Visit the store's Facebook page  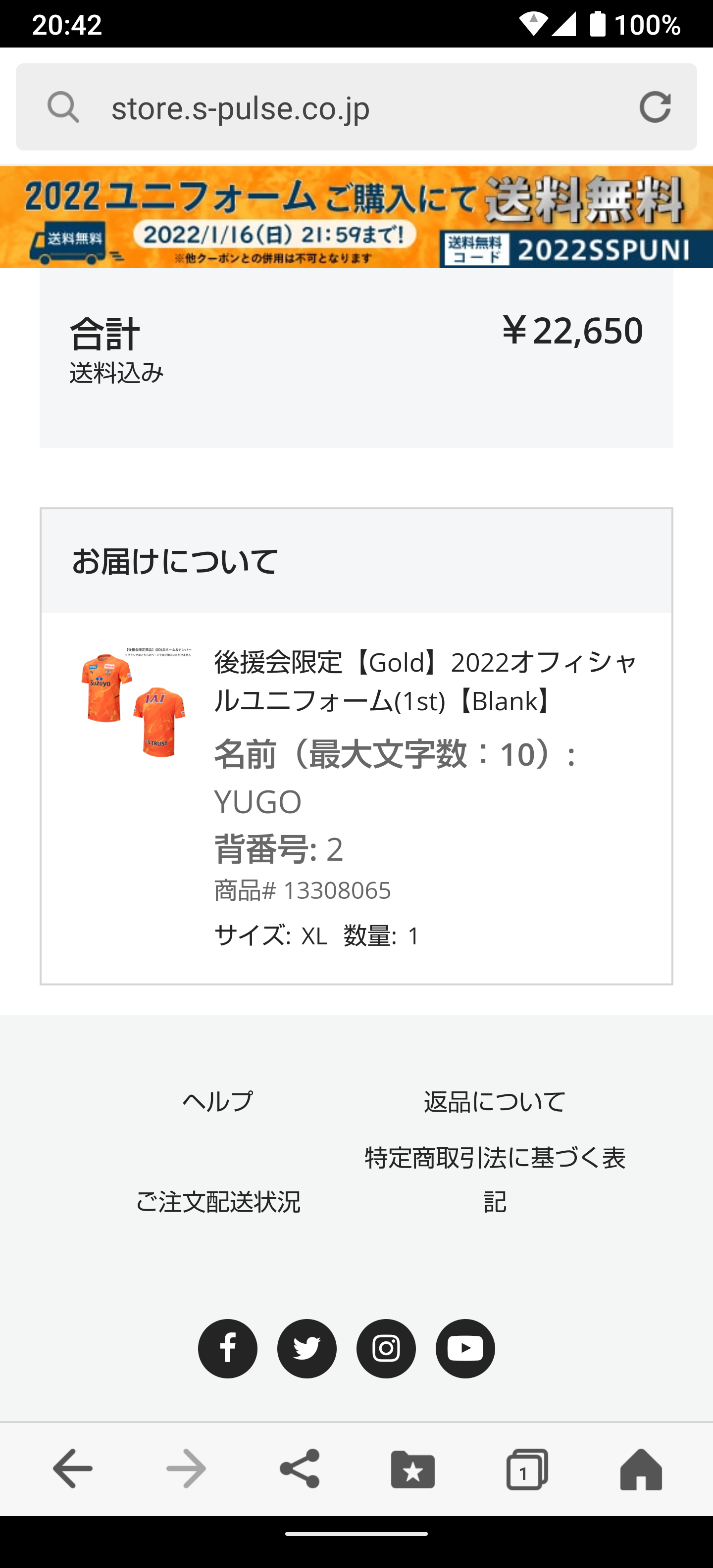tap(228, 1348)
